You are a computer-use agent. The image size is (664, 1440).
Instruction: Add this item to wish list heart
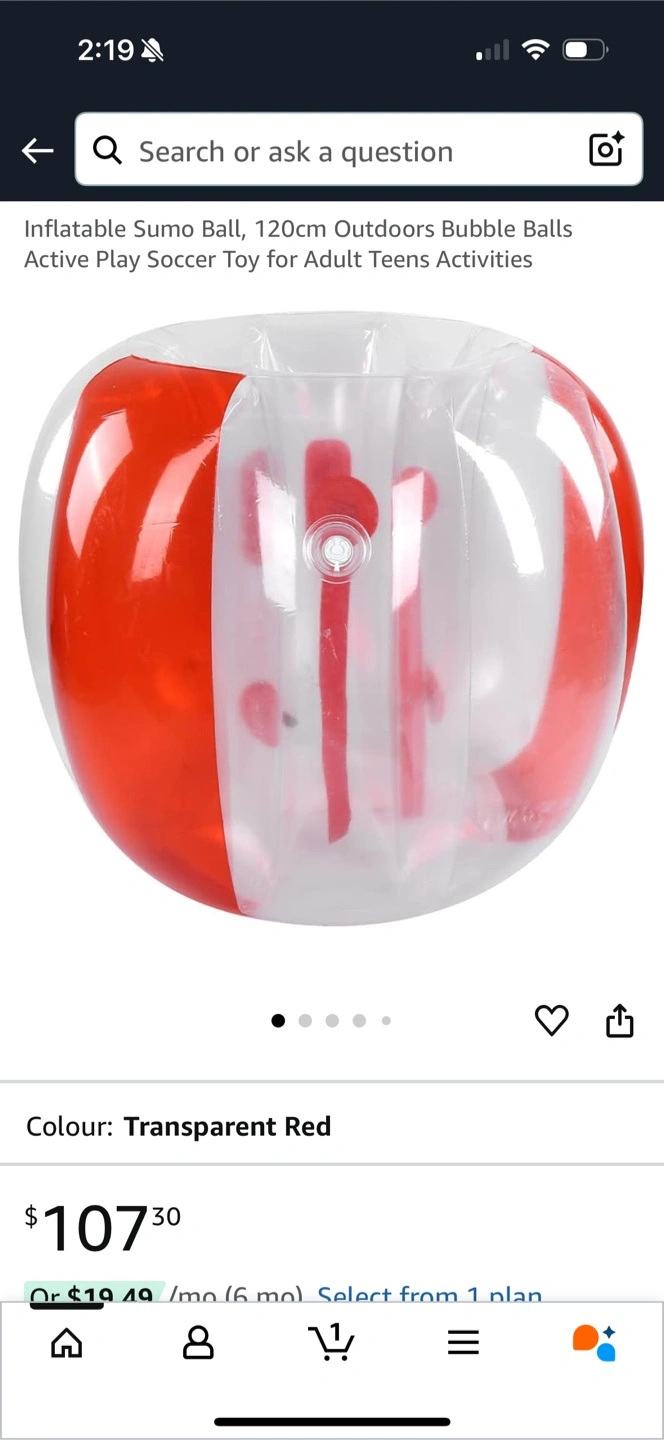551,1020
